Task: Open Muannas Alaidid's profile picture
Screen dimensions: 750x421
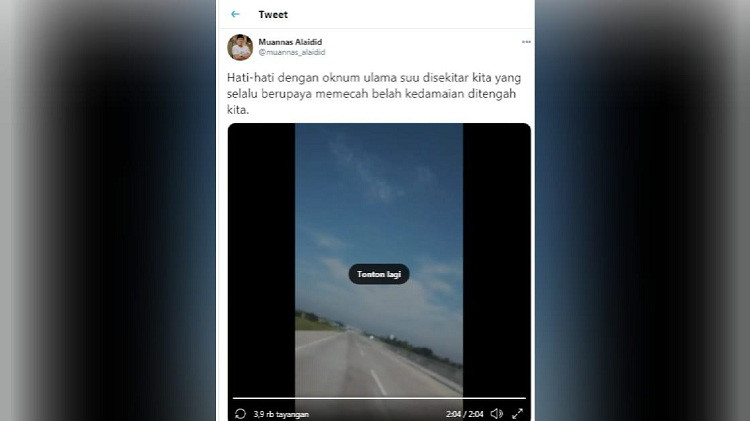Action: pyautogui.click(x=240, y=47)
